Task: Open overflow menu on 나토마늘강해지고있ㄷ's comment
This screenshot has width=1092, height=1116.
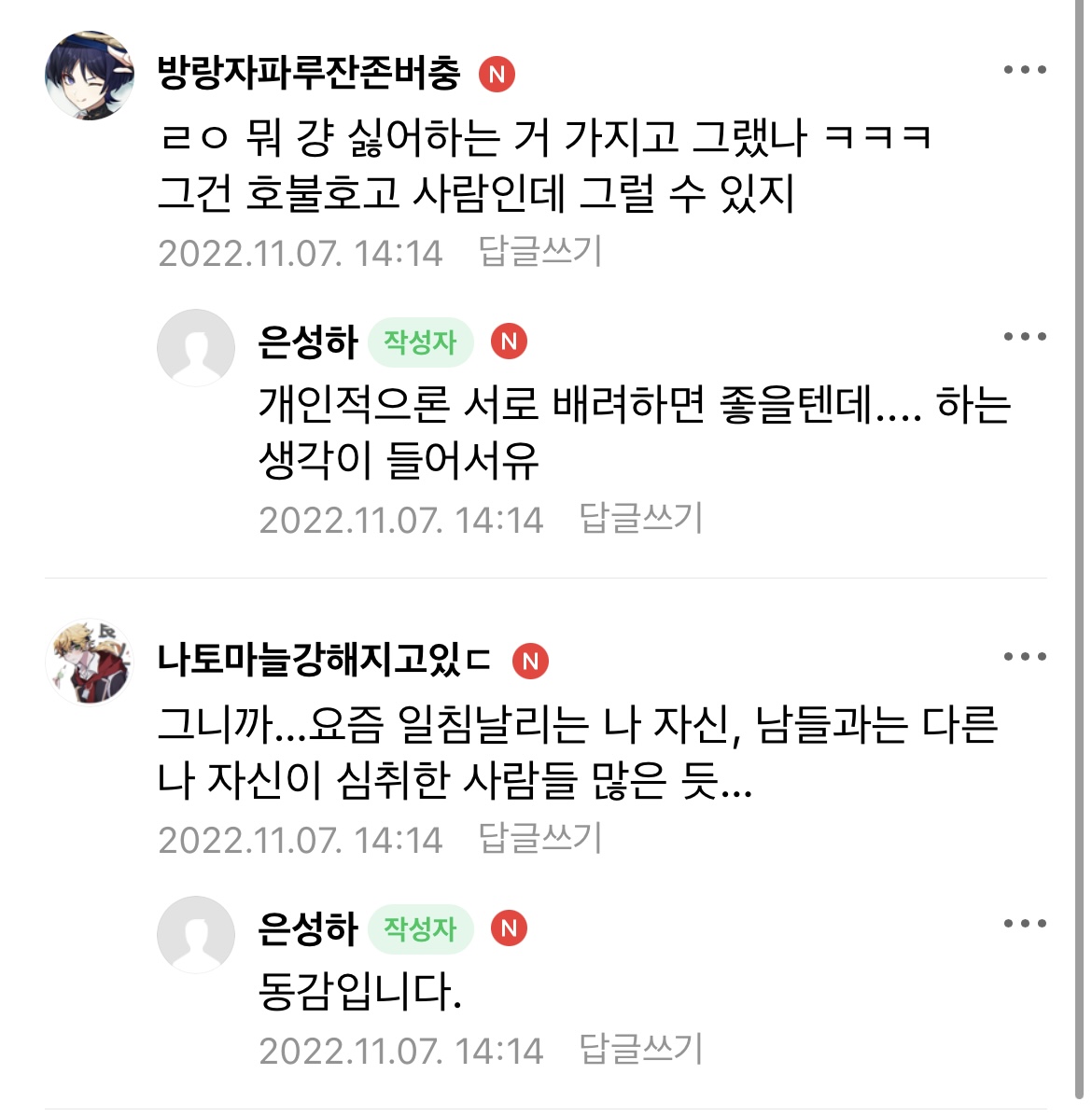Action: (x=1024, y=657)
